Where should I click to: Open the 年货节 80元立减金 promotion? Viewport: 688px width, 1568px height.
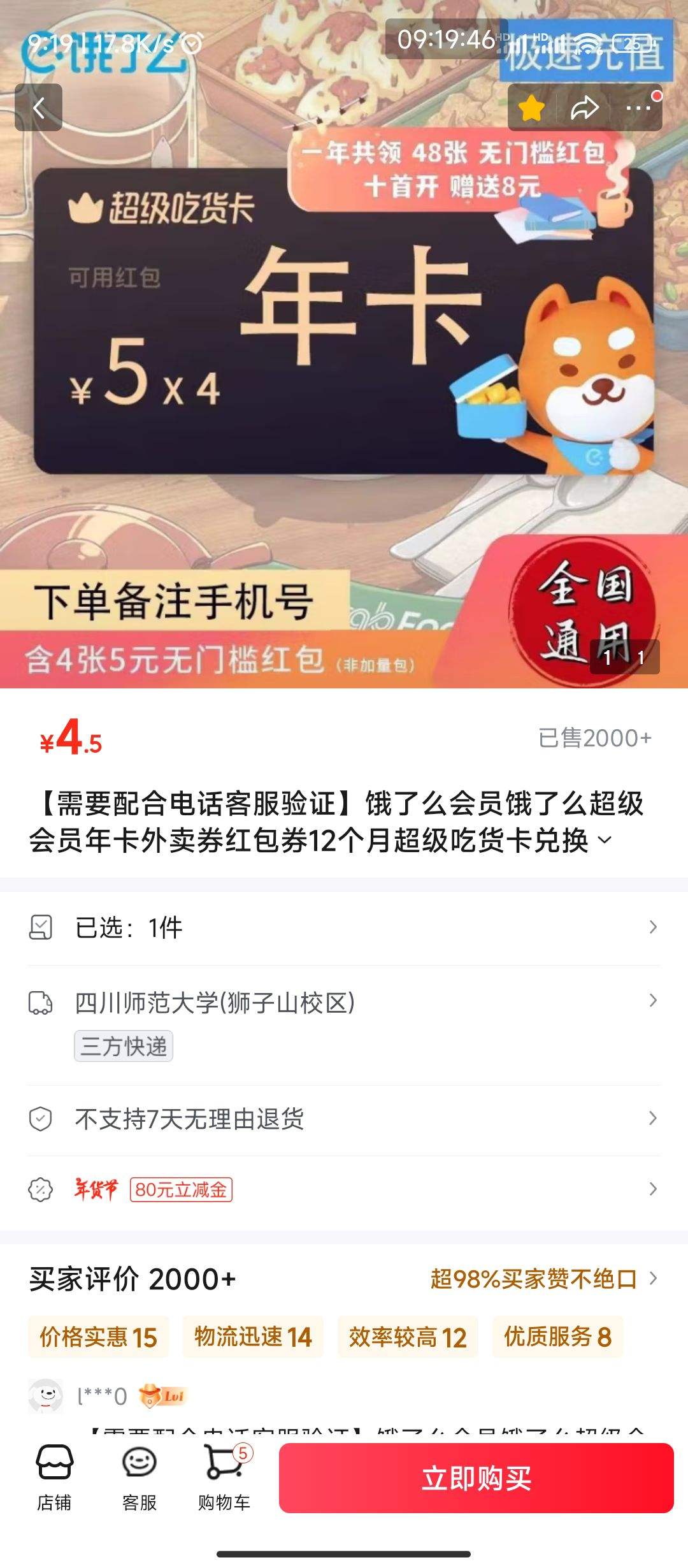tap(344, 1189)
